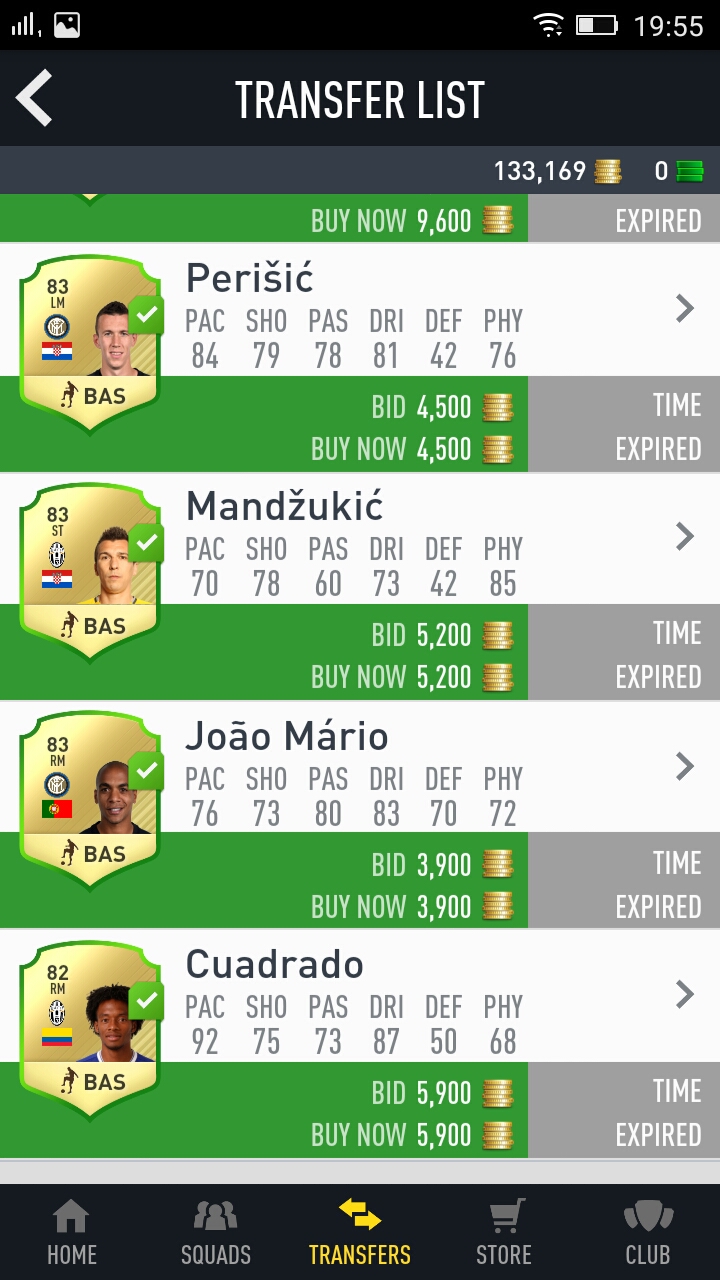The height and width of the screenshot is (1280, 720).
Task: Open Perišić's transfer listing
Action: tap(684, 309)
